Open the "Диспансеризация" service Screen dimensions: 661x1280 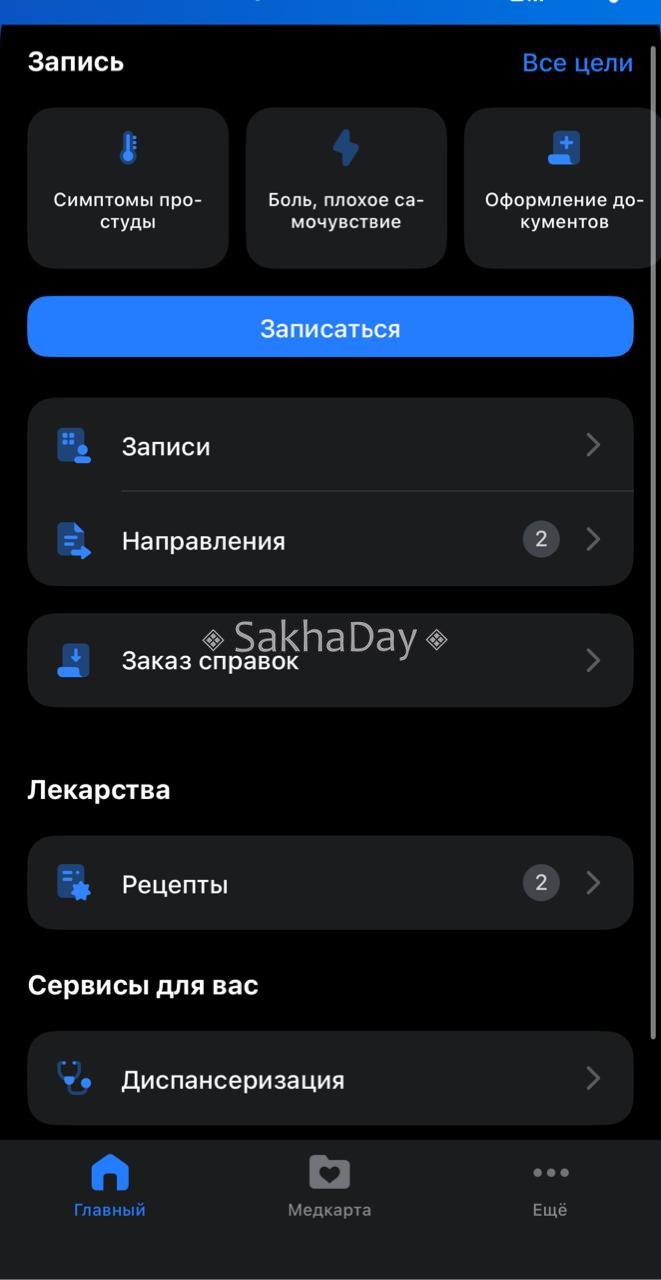pos(330,1078)
